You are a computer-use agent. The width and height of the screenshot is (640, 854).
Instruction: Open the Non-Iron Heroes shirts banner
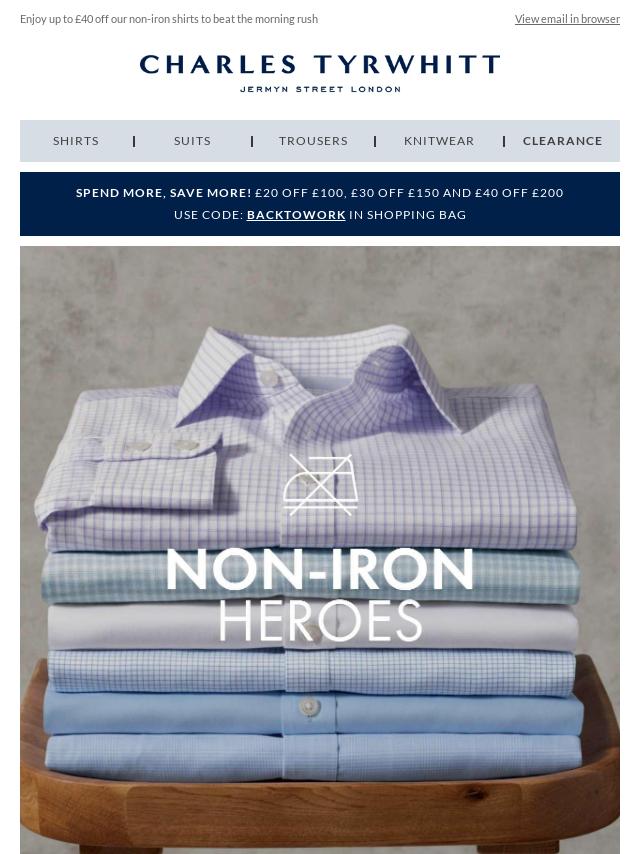click(320, 550)
